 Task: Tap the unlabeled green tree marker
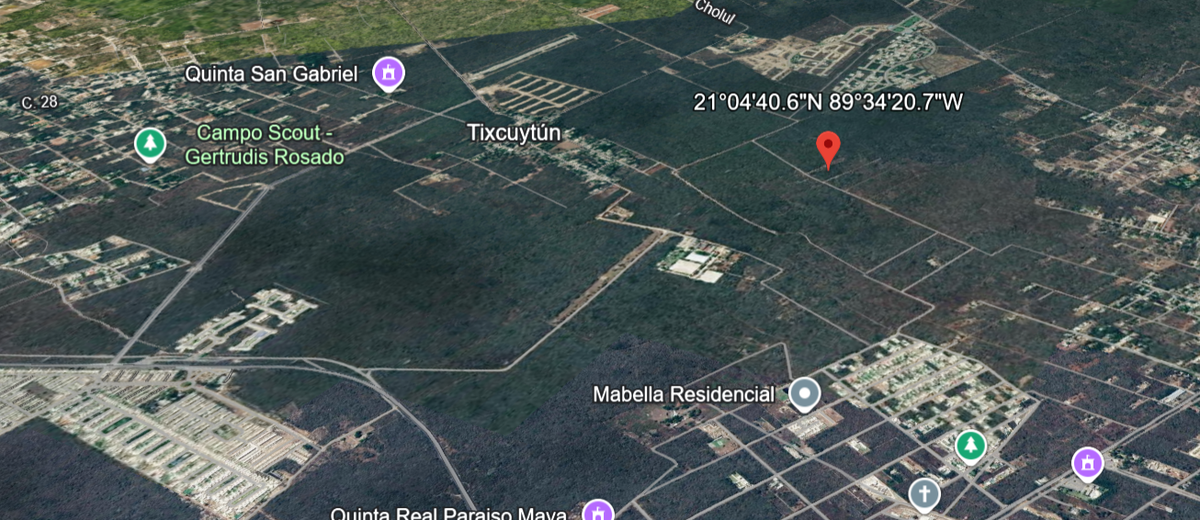coord(969,445)
